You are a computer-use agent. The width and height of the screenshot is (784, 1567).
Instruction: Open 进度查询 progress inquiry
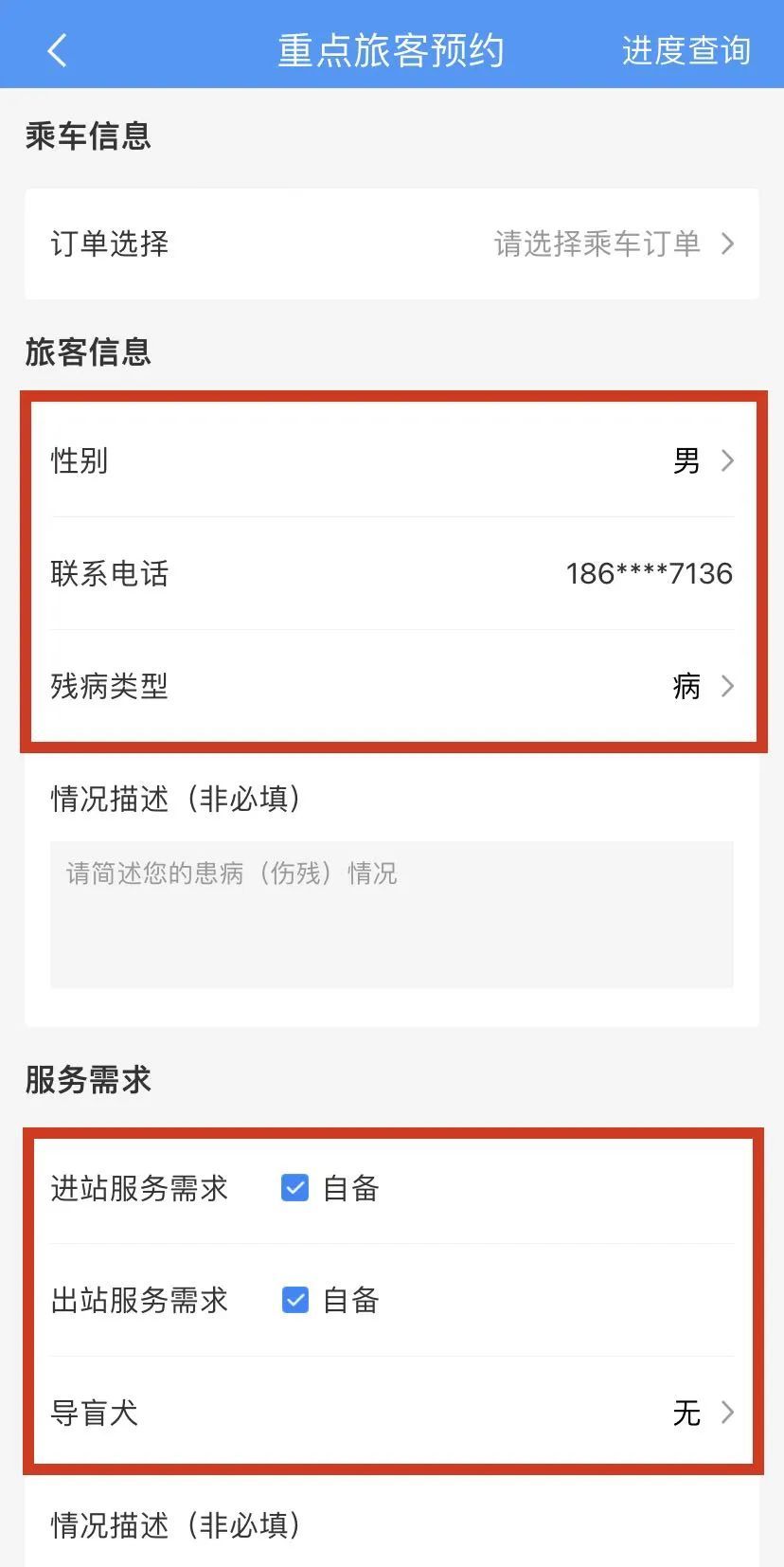click(686, 50)
